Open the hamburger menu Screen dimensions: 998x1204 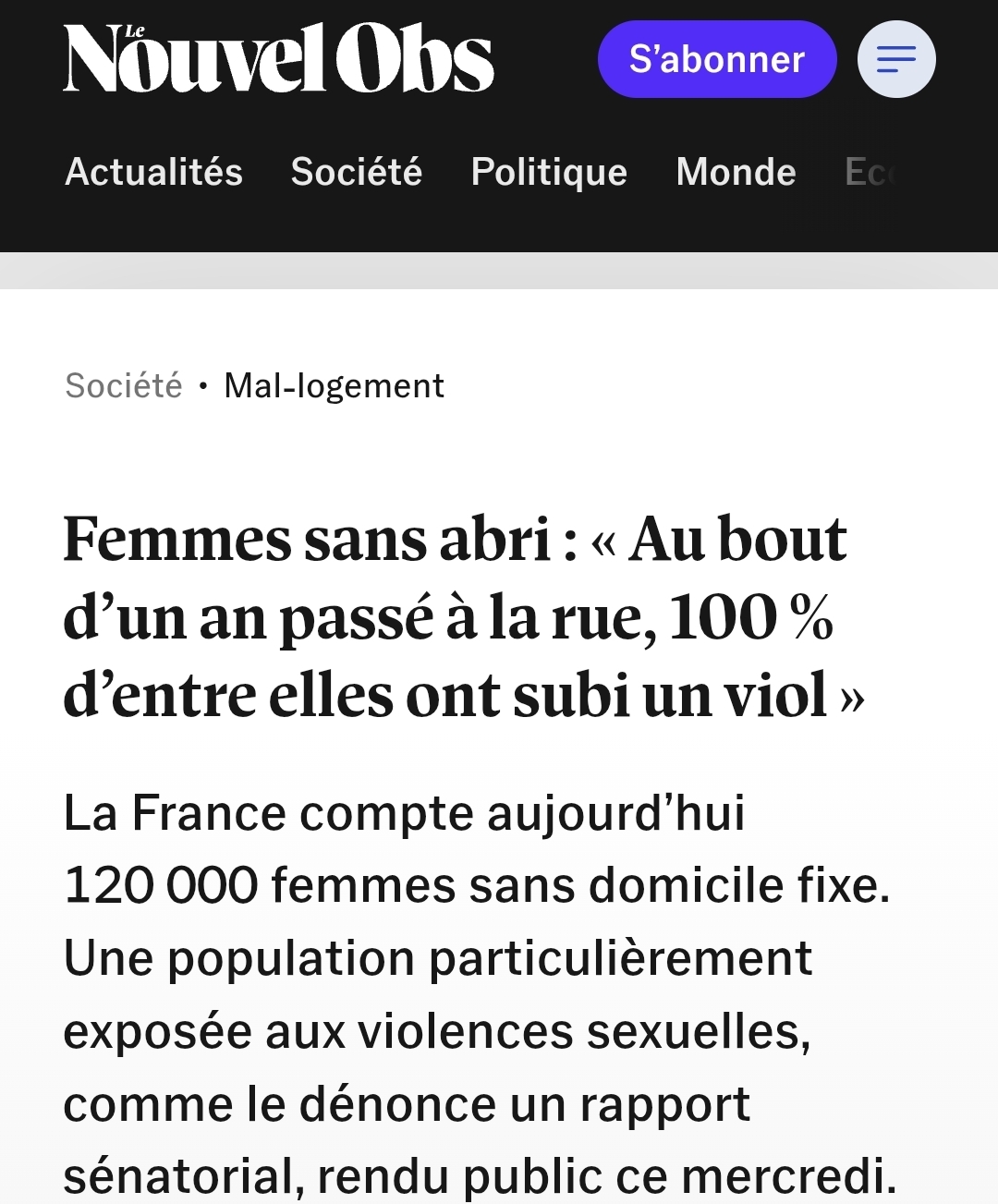pos(895,59)
